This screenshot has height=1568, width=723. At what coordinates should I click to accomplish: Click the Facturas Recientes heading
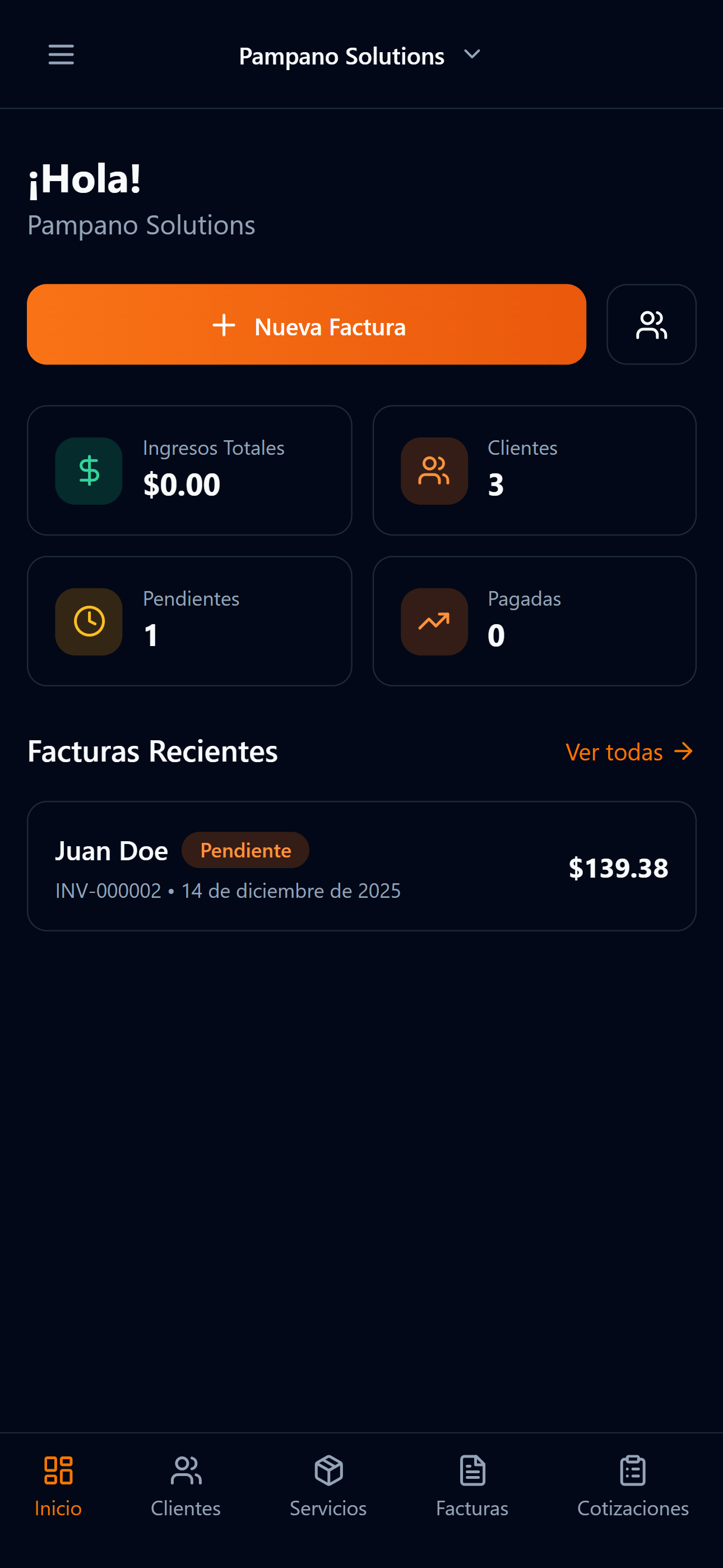(x=153, y=751)
